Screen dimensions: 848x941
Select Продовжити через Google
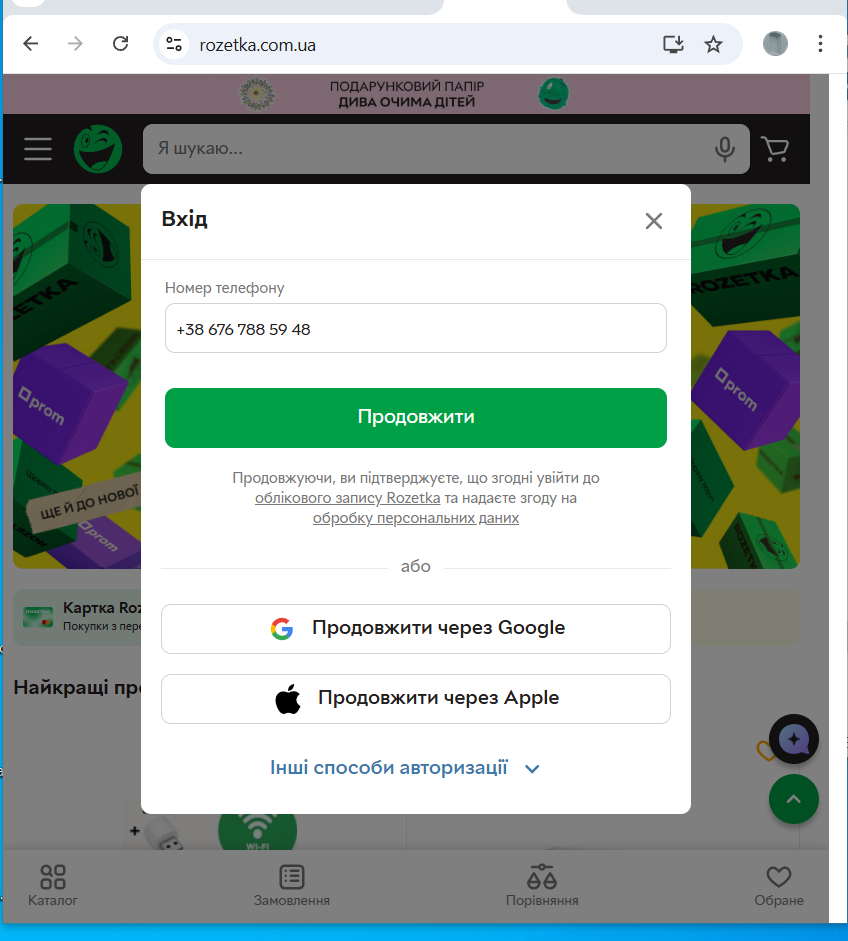[415, 628]
